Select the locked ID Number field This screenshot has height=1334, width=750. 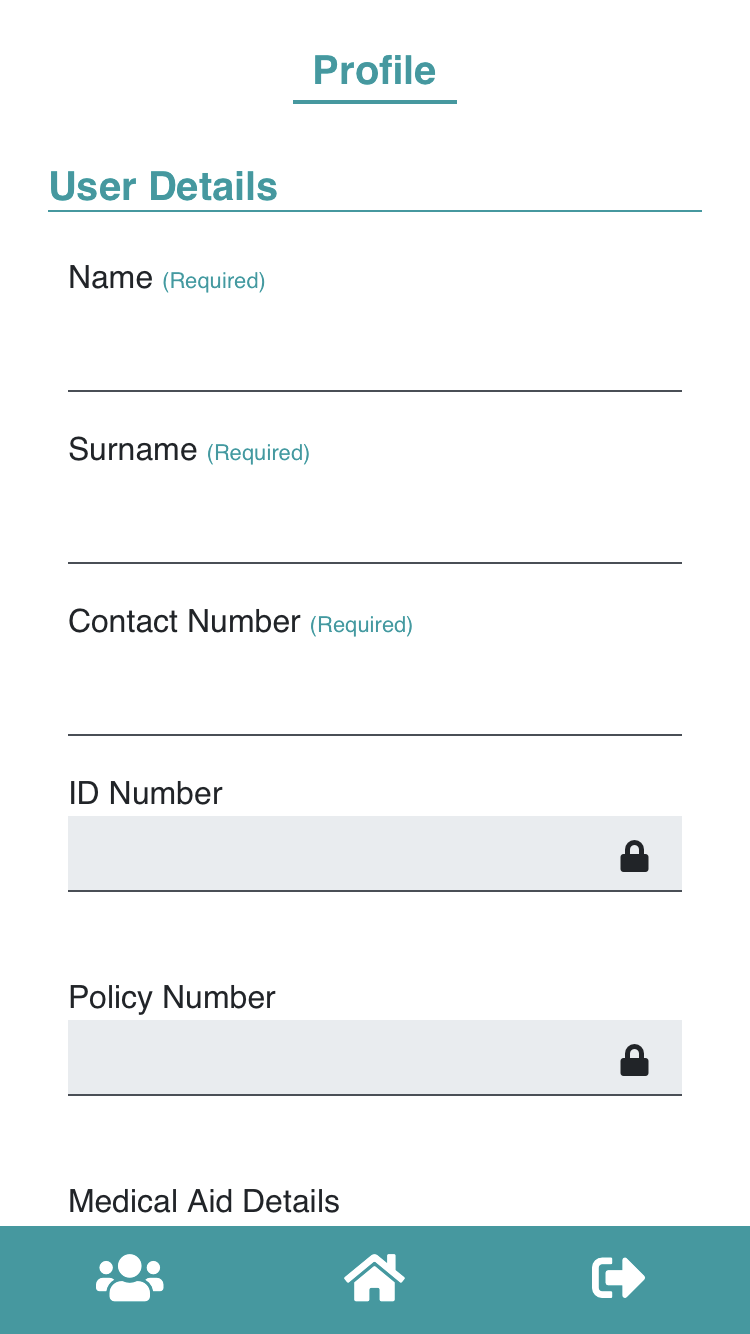click(x=375, y=853)
